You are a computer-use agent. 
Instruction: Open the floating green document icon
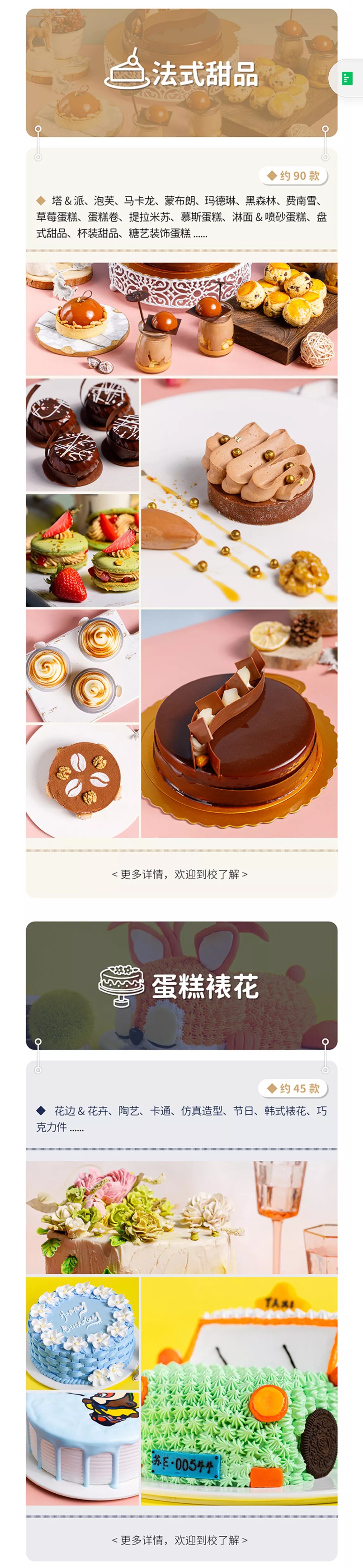(347, 79)
